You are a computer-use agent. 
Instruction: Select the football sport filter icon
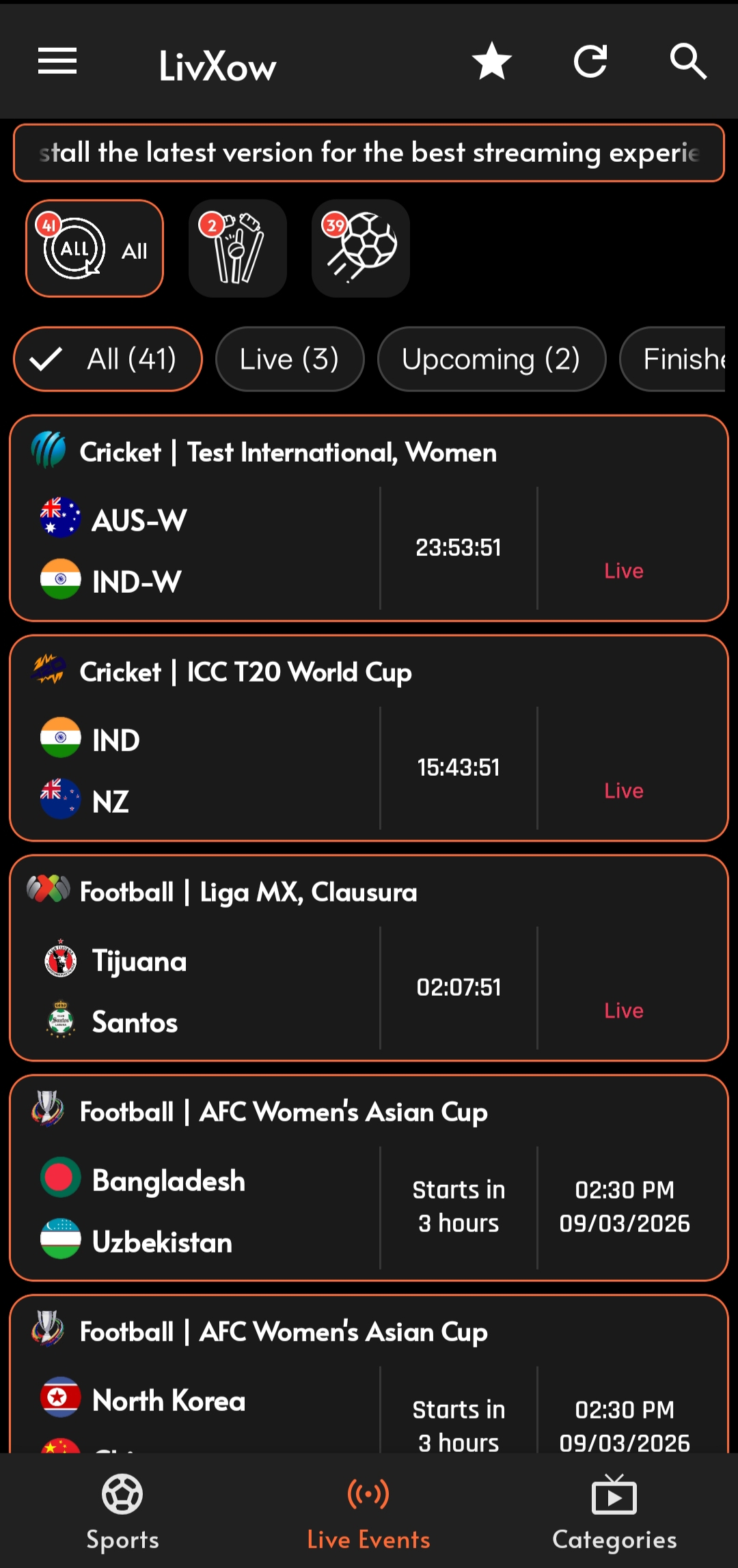[360, 248]
